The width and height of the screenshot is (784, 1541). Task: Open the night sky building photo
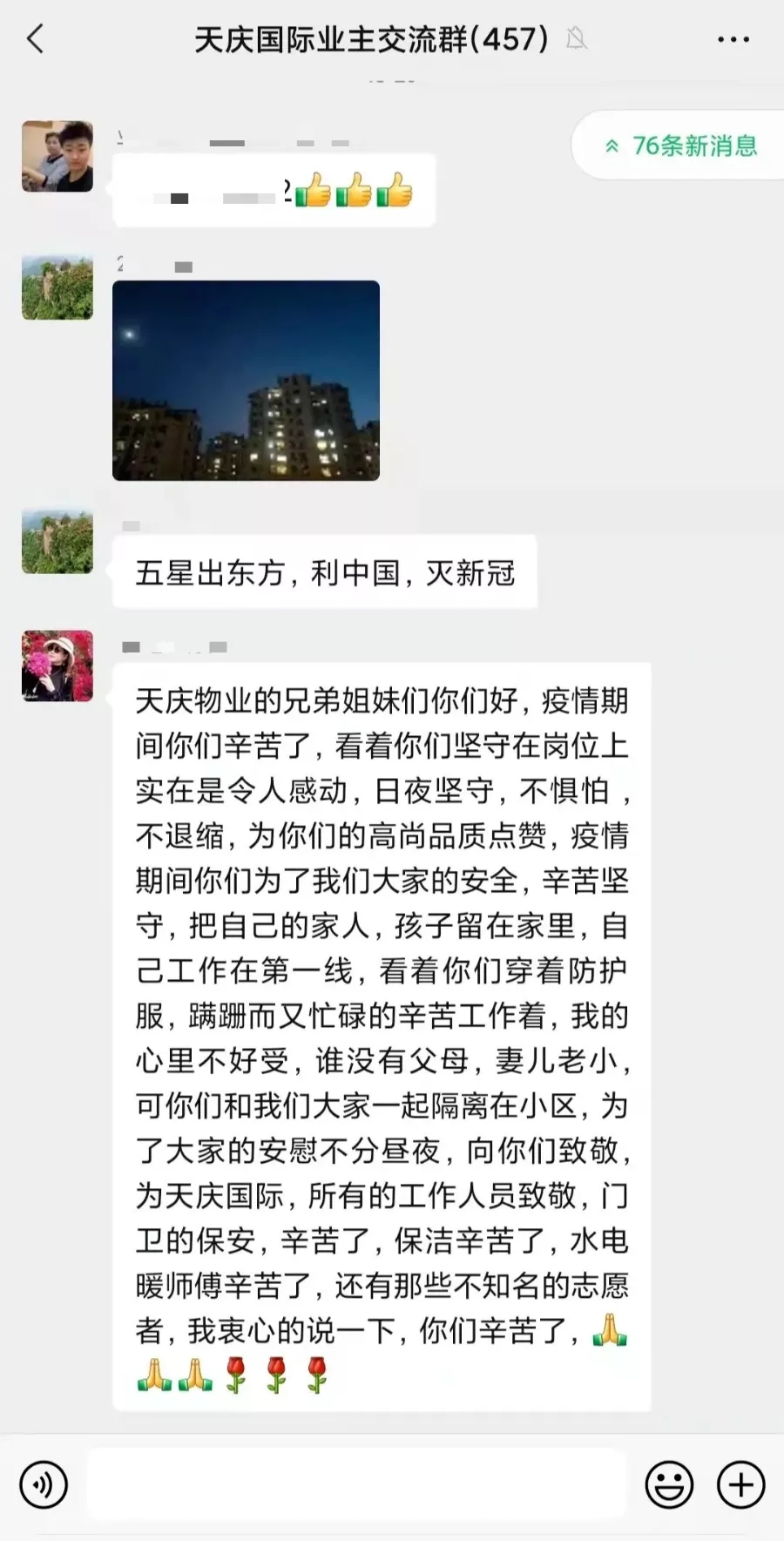pos(246,381)
